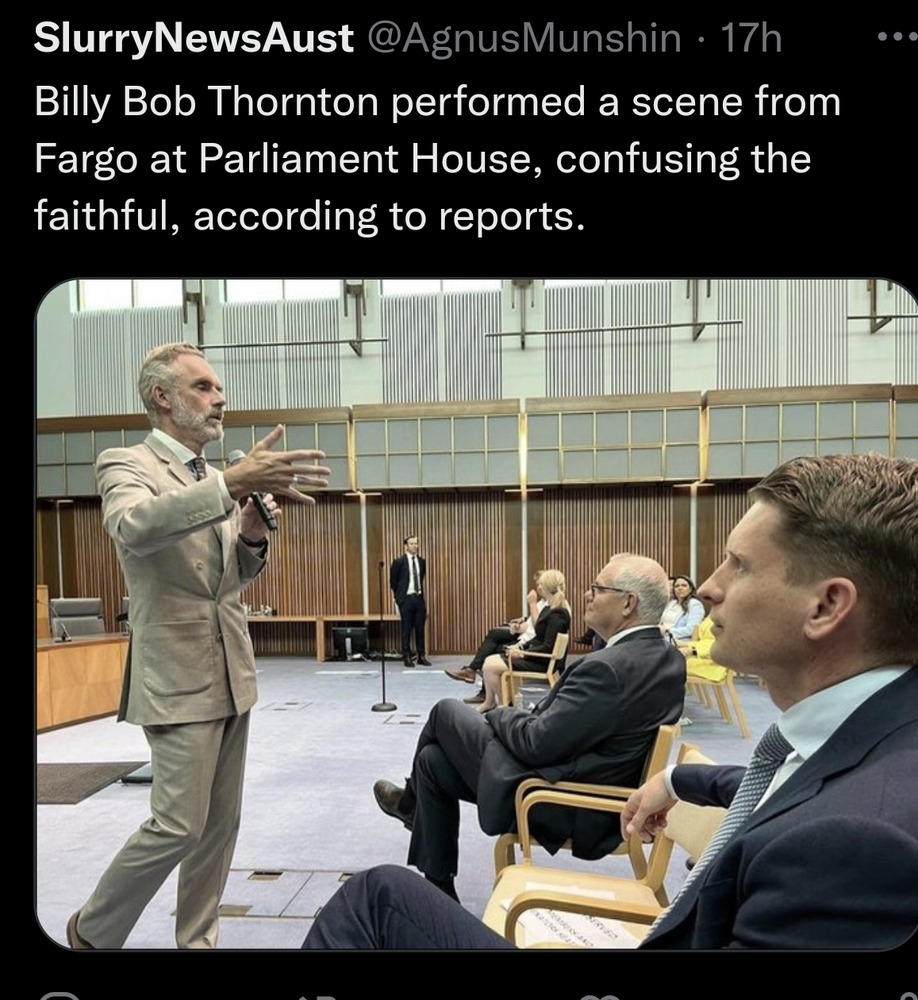
Task: Open the tweet's overflow menu
Action: [895, 36]
